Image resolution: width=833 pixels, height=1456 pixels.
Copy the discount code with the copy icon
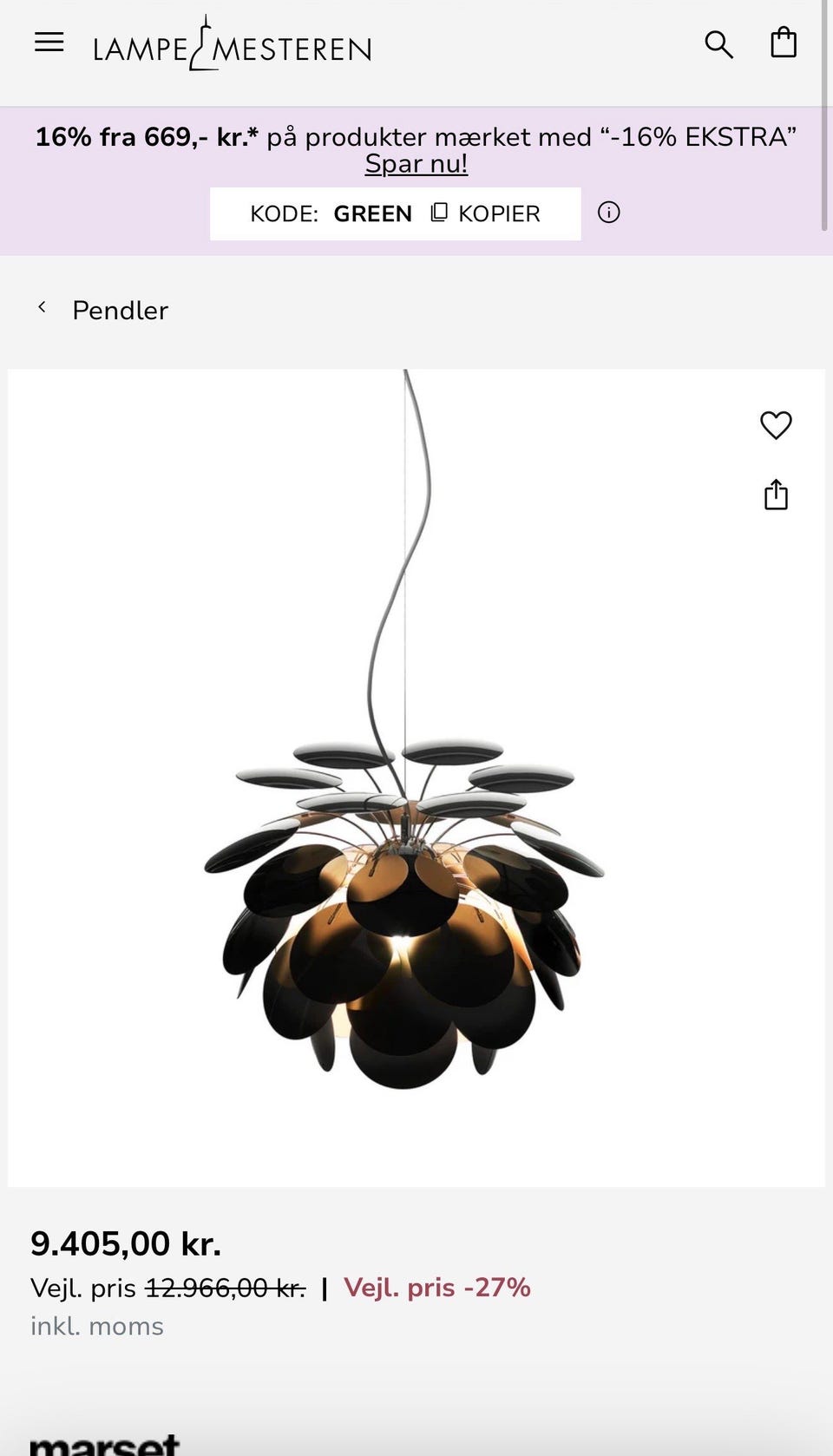pyautogui.click(x=441, y=213)
